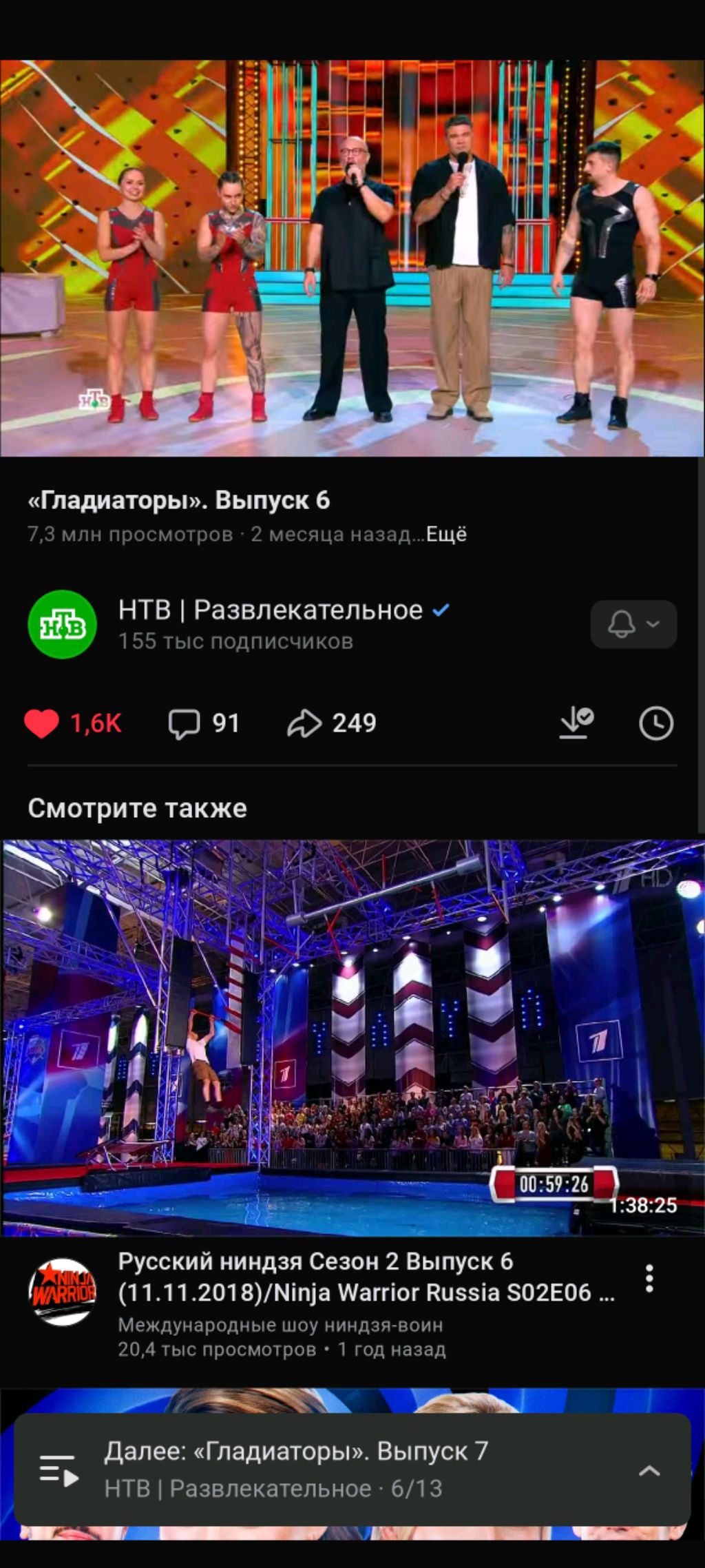Tap the heart like button

pyautogui.click(x=42, y=723)
